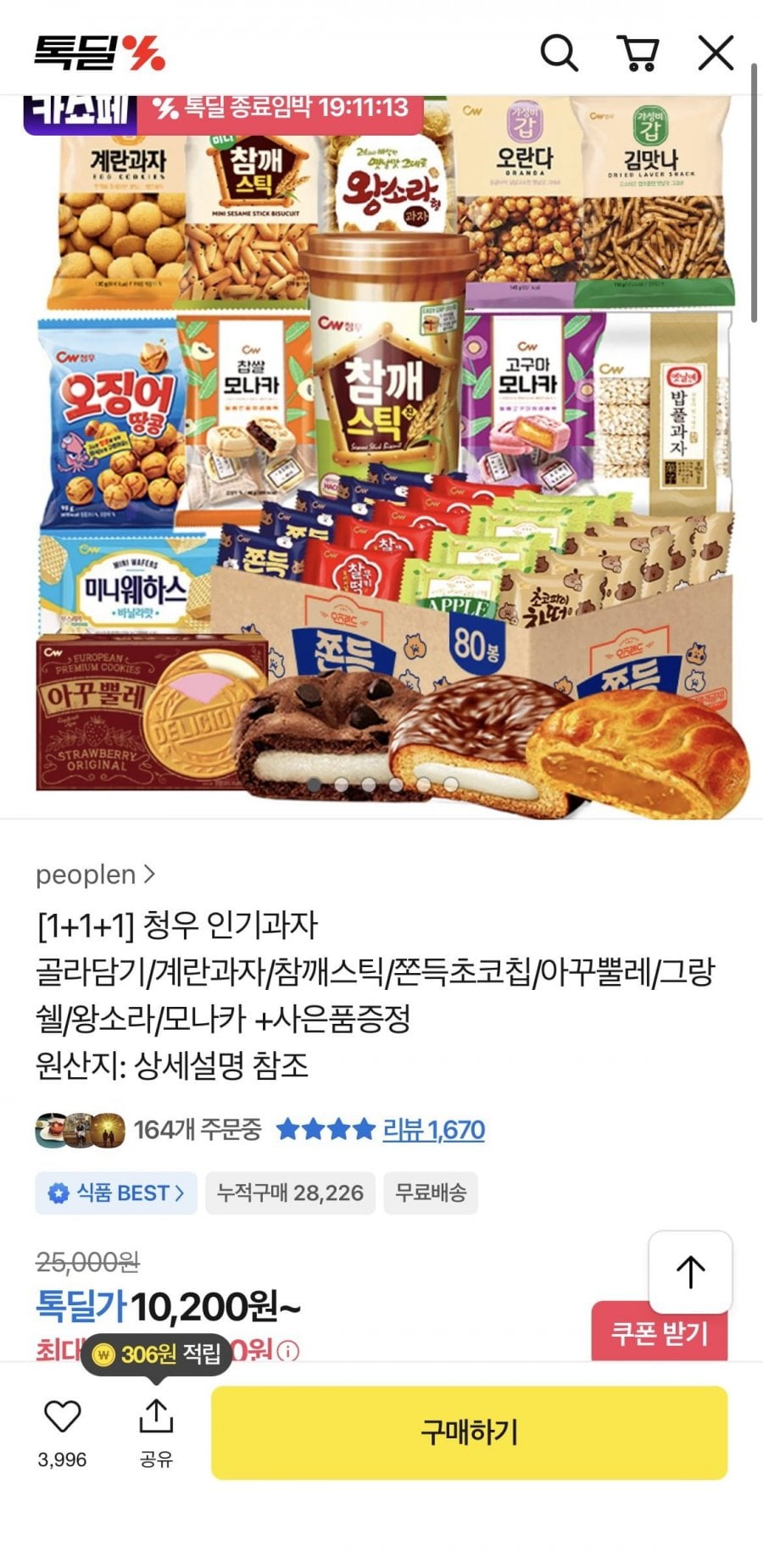Close the product page with the X
The height and width of the screenshot is (1568, 763).
point(716,53)
